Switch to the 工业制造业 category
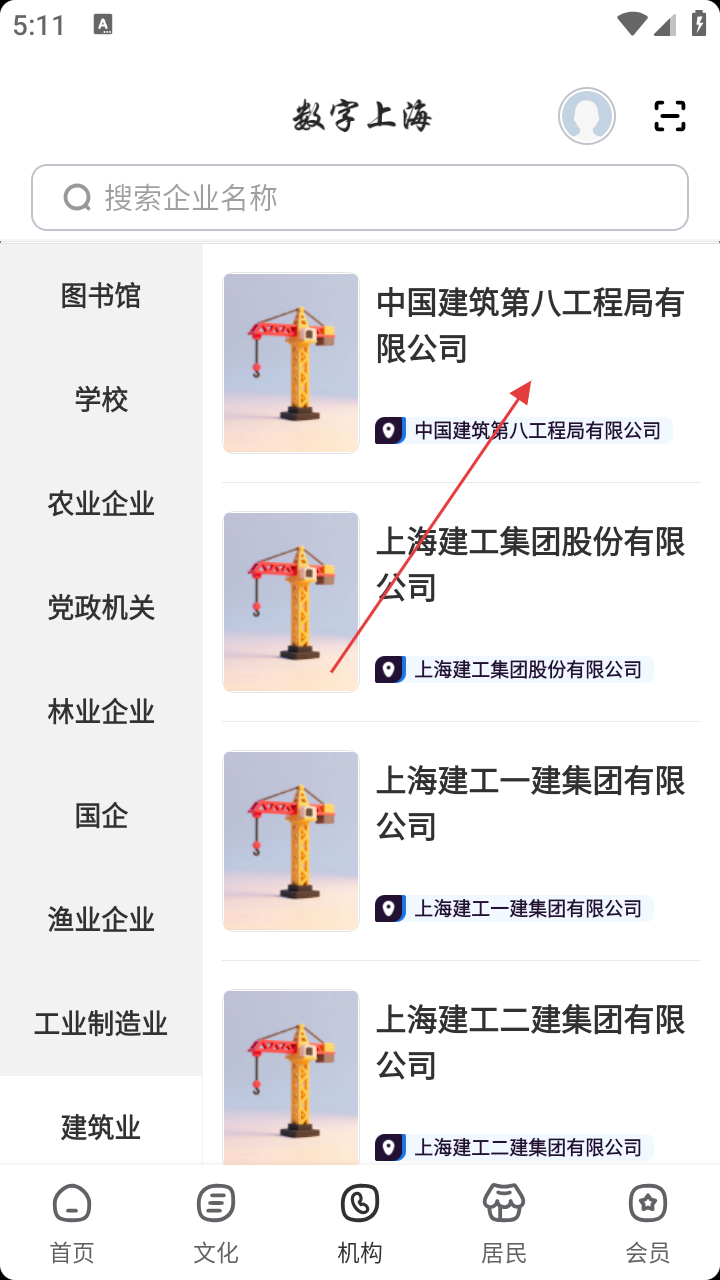This screenshot has height=1280, width=720. (101, 1024)
